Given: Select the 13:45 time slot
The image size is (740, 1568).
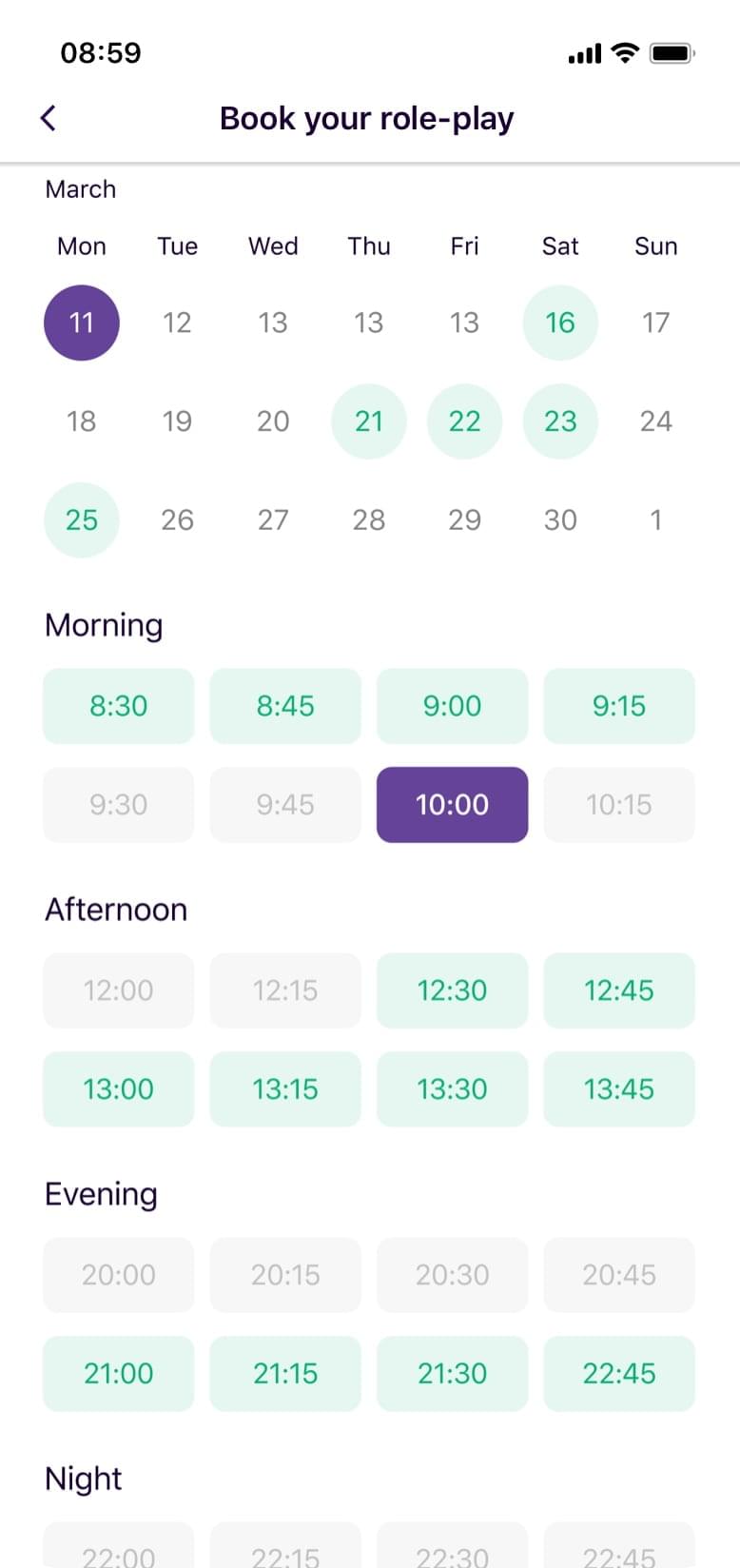Looking at the screenshot, I should 619,1088.
